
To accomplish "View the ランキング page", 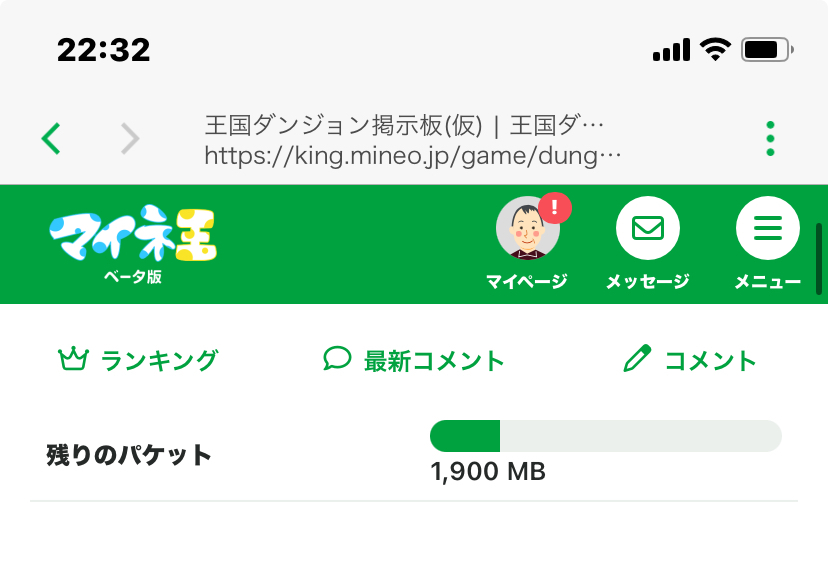I will tap(138, 360).
